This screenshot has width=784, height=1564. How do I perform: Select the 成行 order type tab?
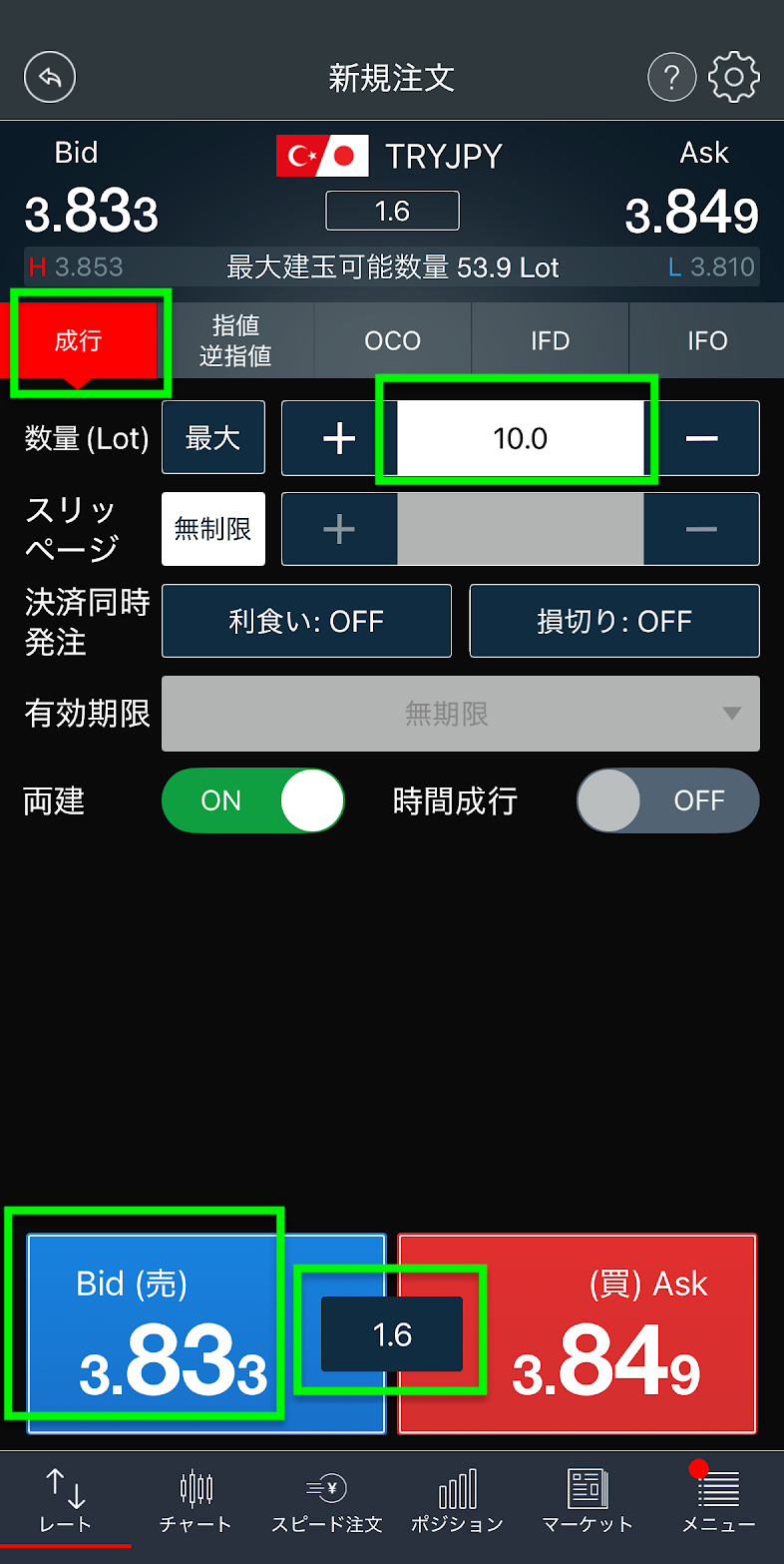coord(79,341)
